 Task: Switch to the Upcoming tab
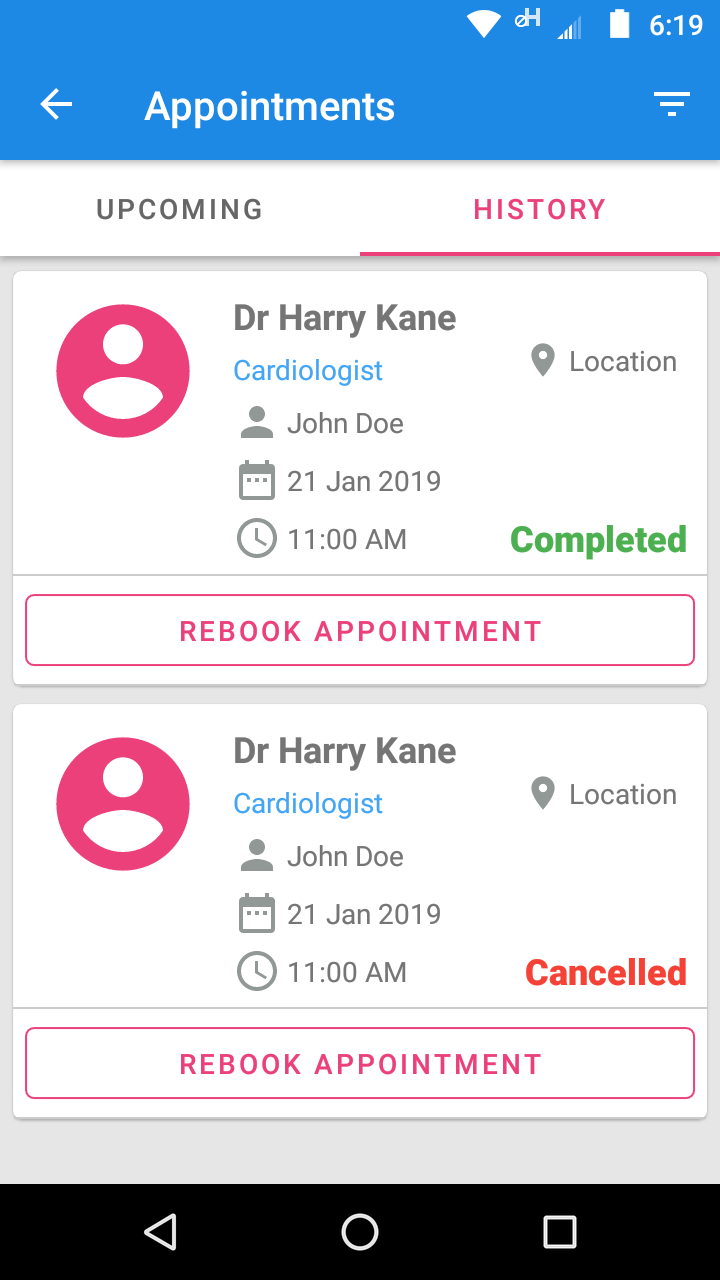pos(180,209)
